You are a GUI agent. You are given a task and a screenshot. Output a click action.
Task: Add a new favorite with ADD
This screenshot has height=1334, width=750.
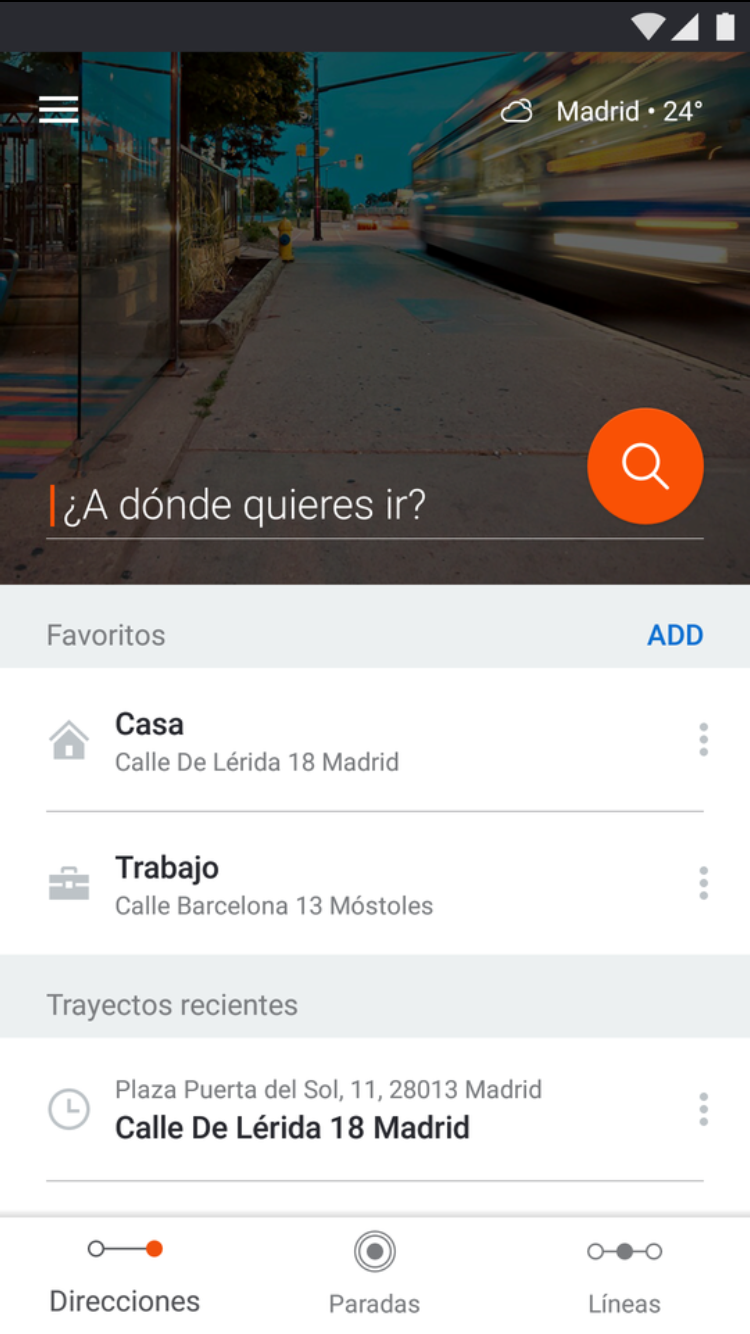click(x=675, y=635)
